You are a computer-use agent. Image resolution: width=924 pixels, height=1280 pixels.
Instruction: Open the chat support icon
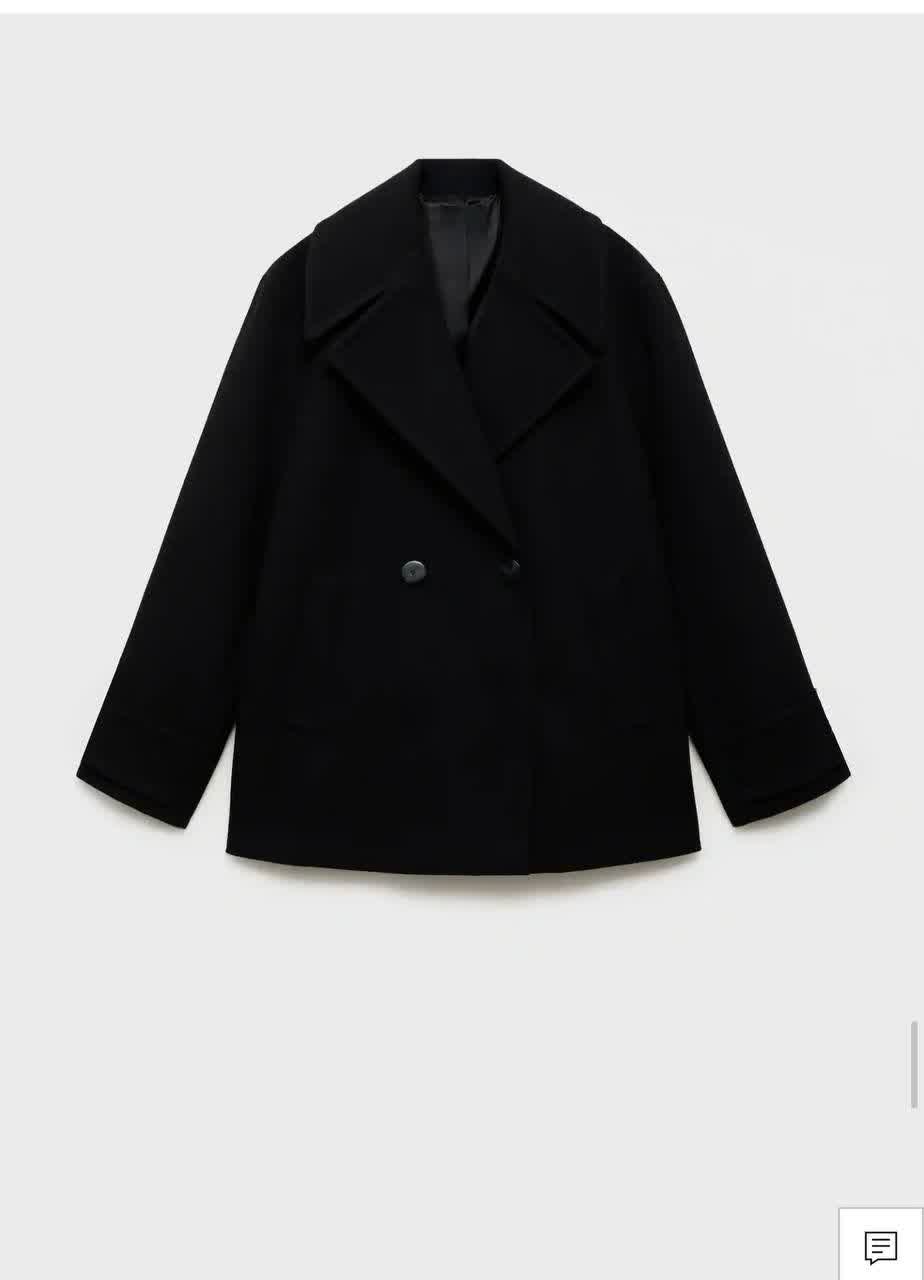(880, 1246)
